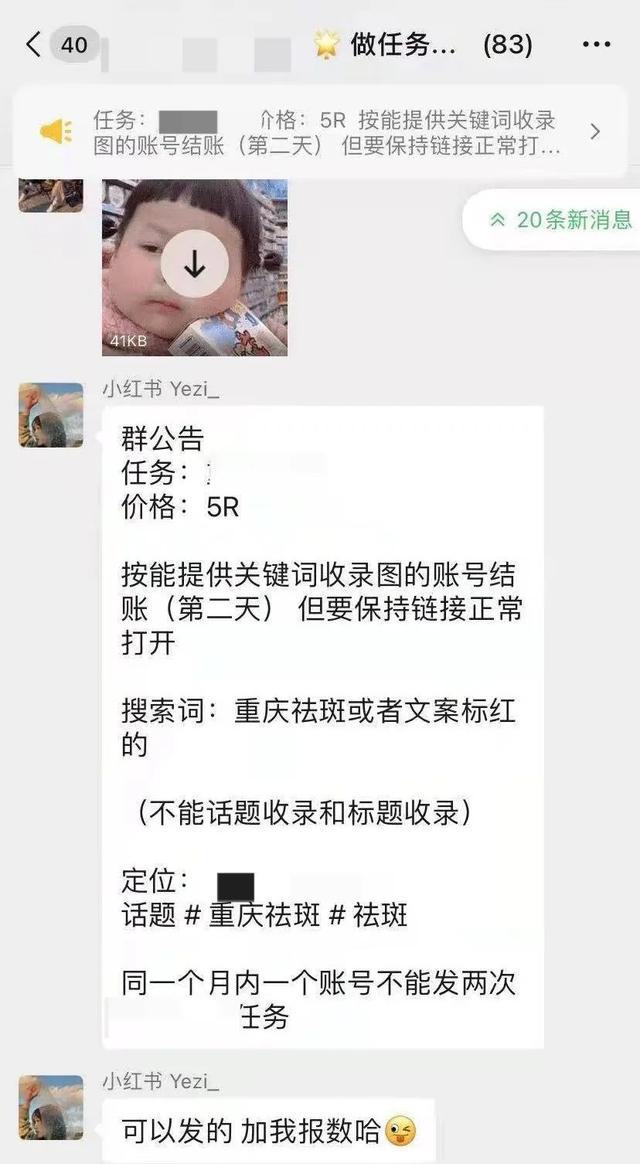Open Yezi_'s avatar beside the 可以发的 message
The width and height of the screenshot is (640, 1164).
(51, 1107)
